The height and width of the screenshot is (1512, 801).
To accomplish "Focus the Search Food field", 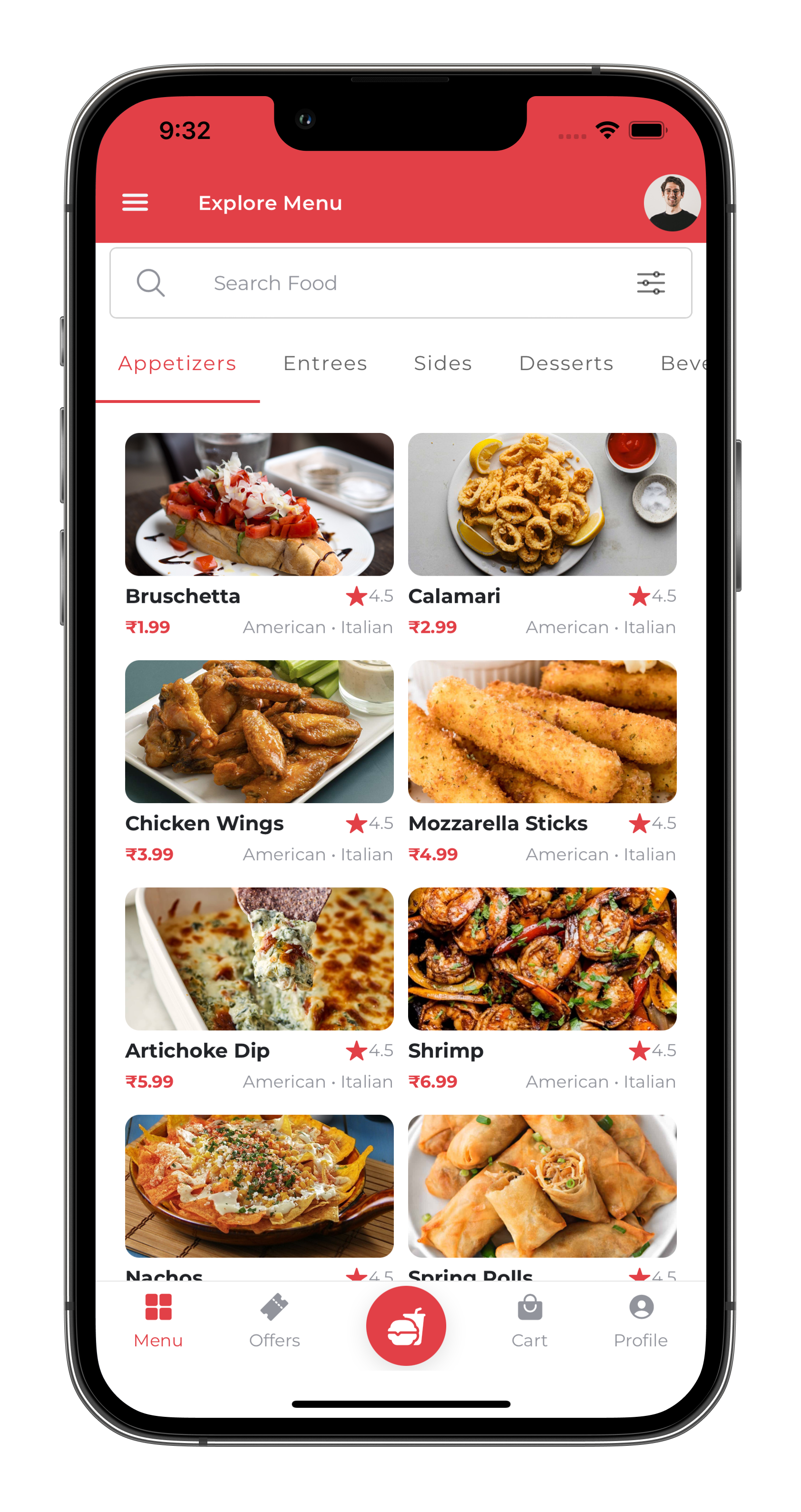I will (401, 283).
